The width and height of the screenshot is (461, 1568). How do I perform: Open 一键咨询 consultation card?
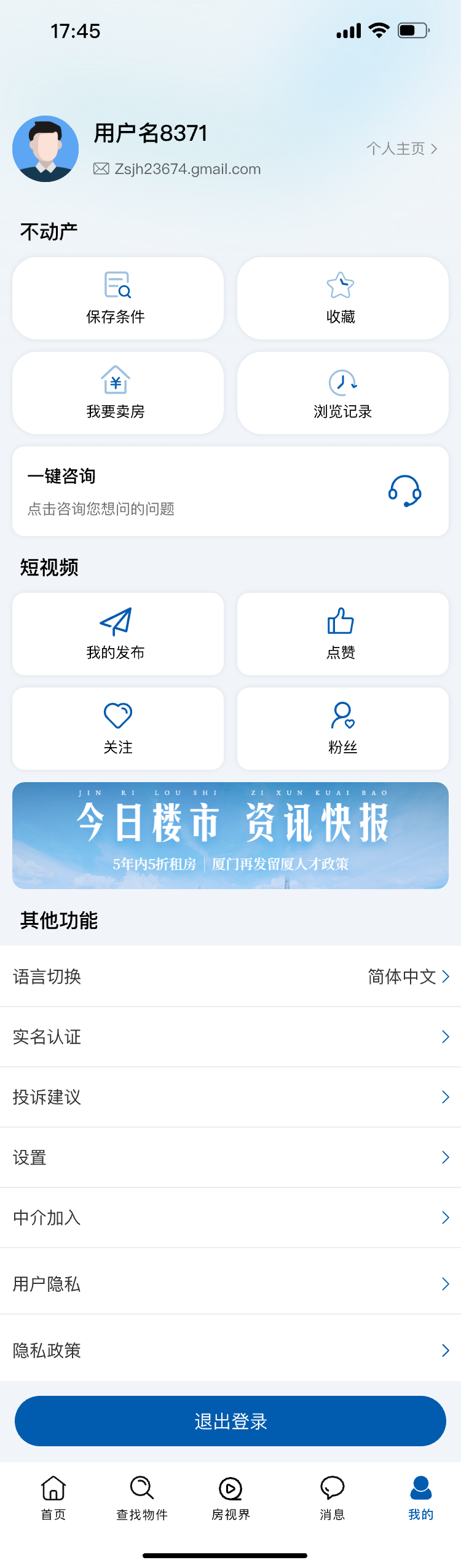point(230,491)
